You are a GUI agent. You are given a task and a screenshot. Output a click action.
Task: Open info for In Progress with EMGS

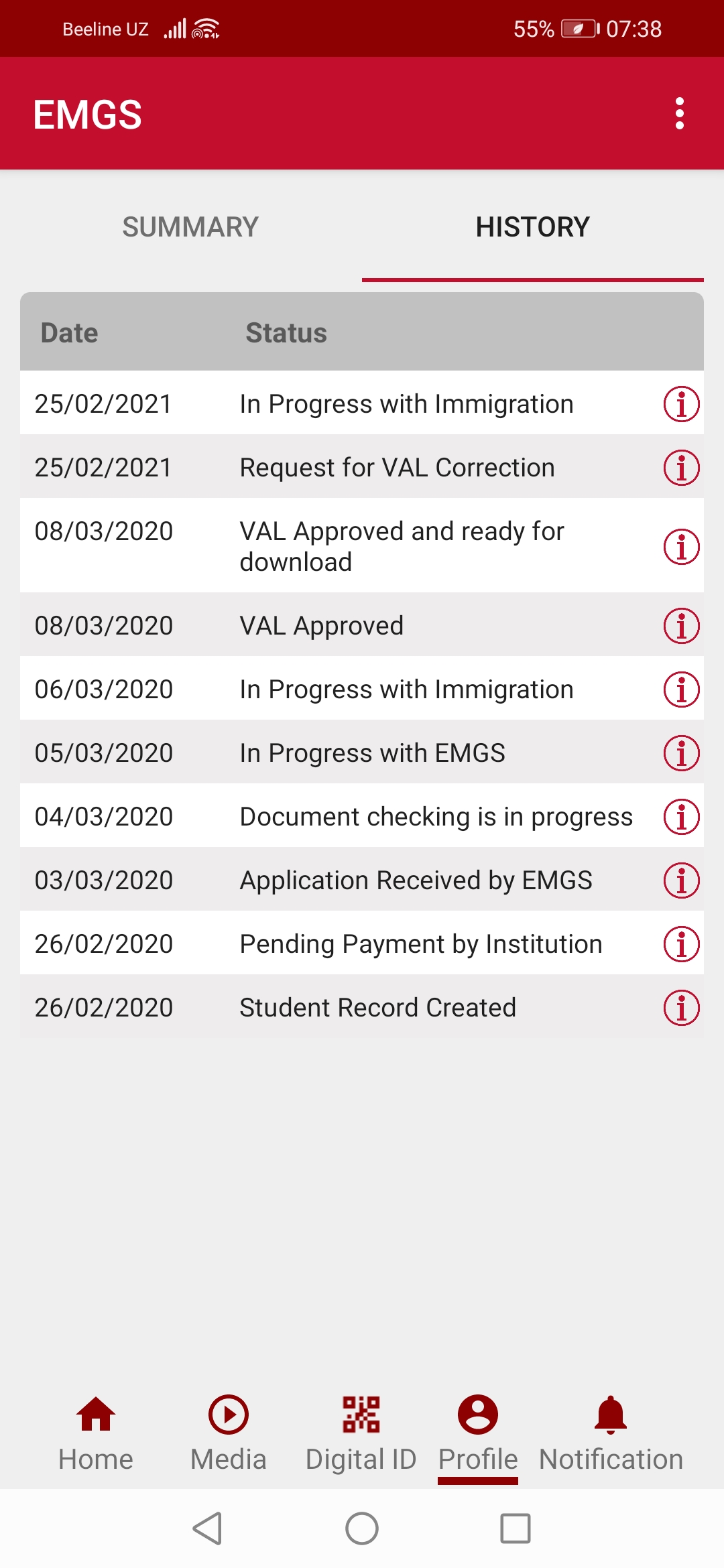pos(681,753)
